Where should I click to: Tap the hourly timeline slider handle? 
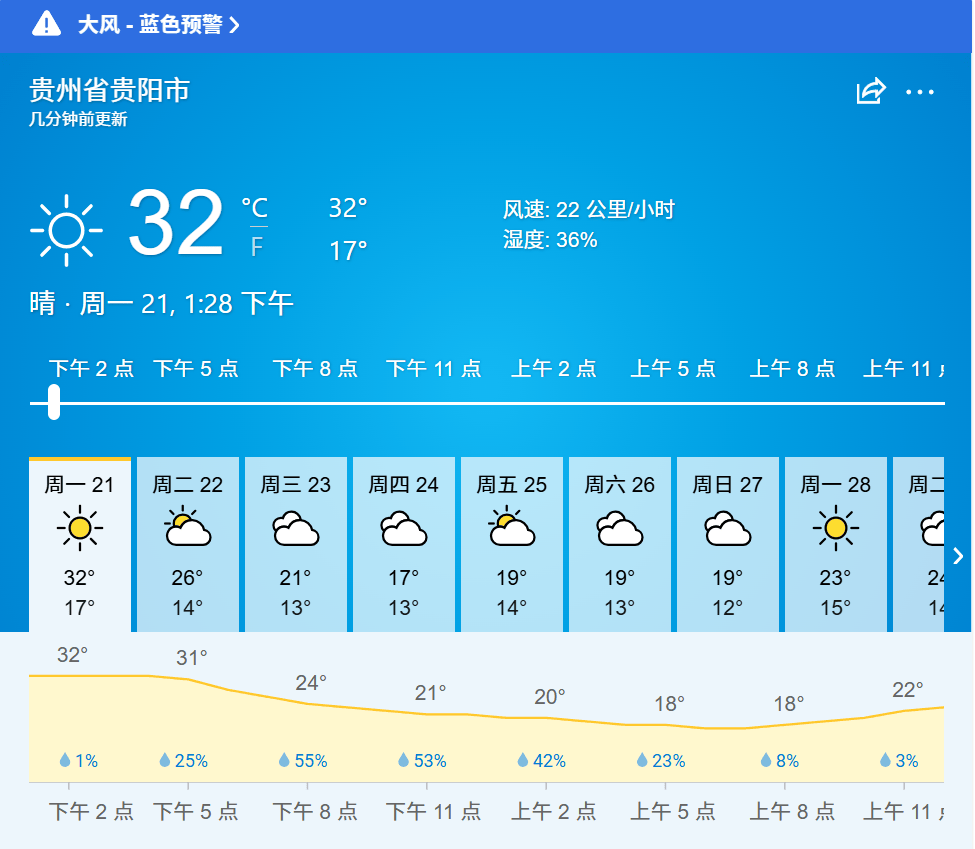pos(54,402)
